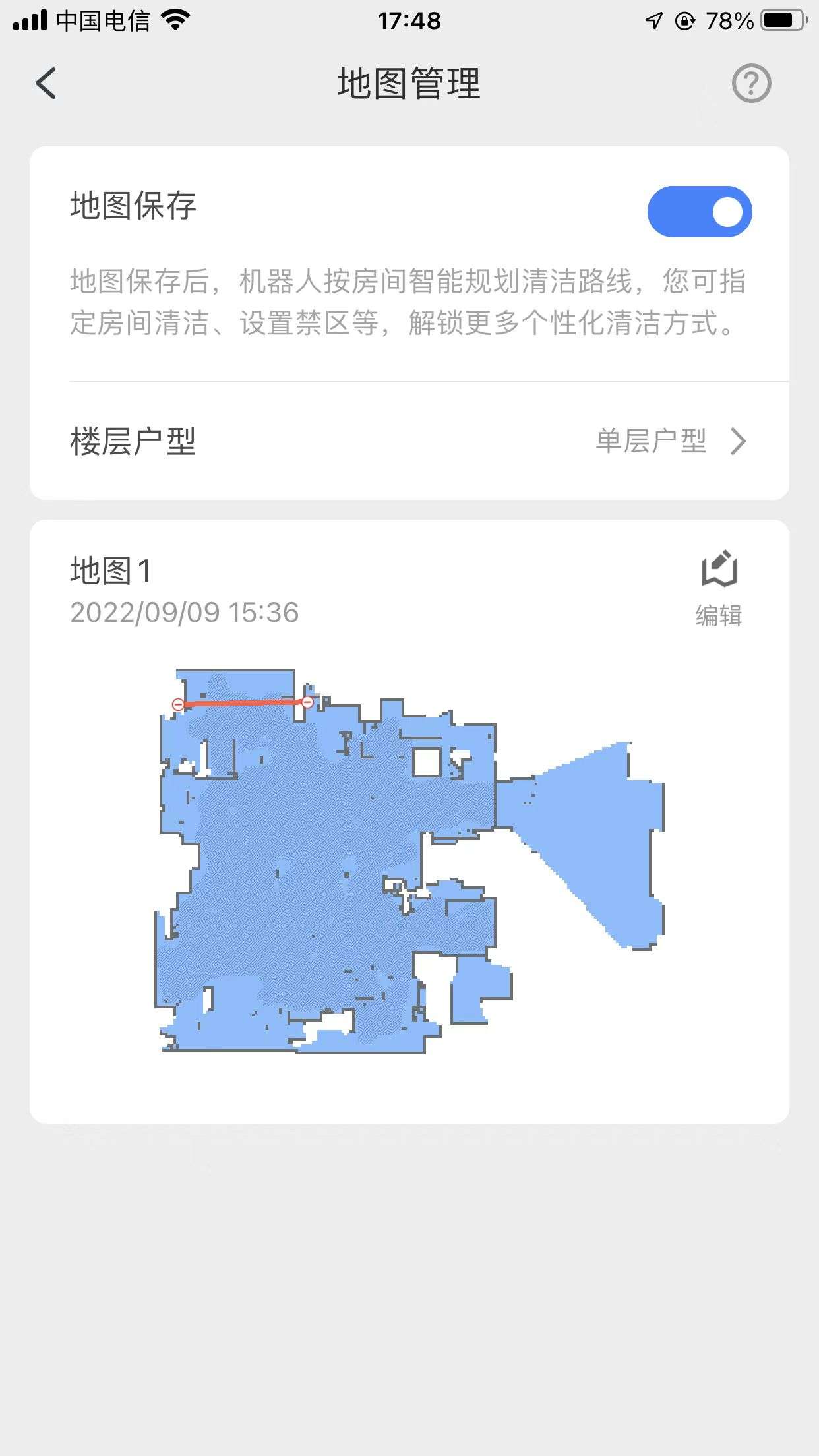819x1456 pixels.
Task: Disable the 地图保存 map saving toggle
Action: point(699,210)
